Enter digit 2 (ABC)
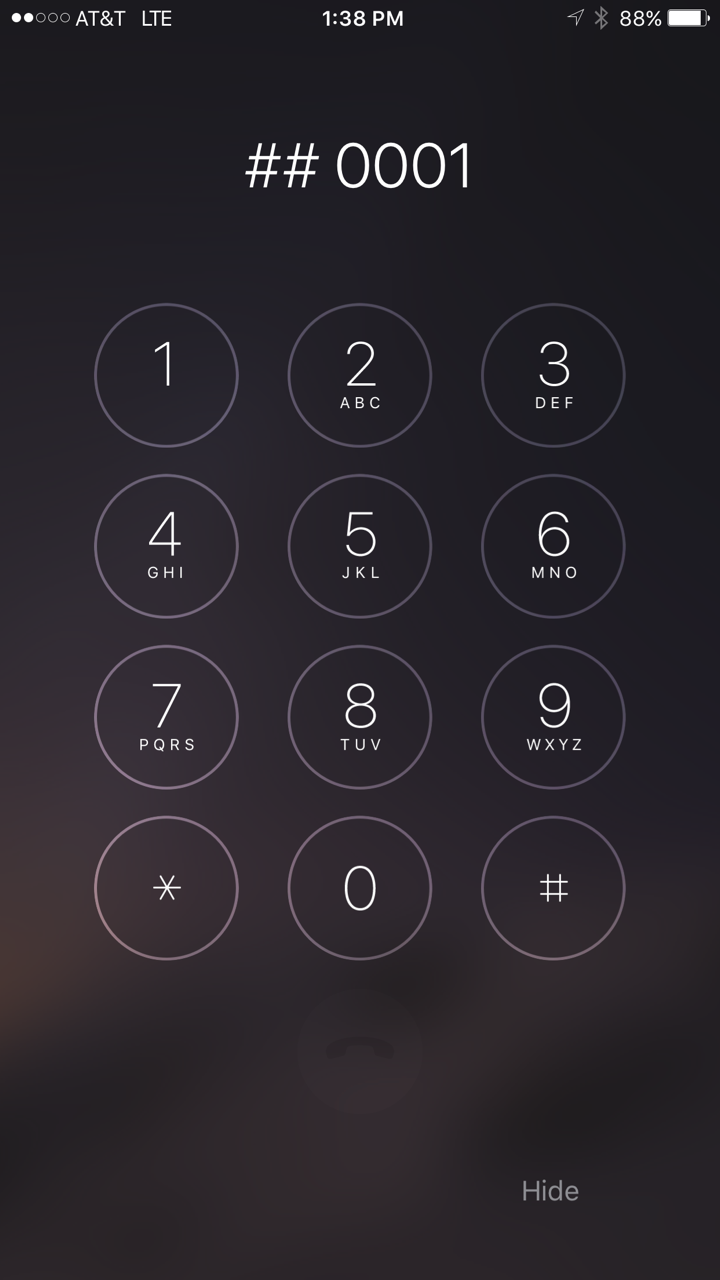This screenshot has height=1280, width=720. [360, 375]
